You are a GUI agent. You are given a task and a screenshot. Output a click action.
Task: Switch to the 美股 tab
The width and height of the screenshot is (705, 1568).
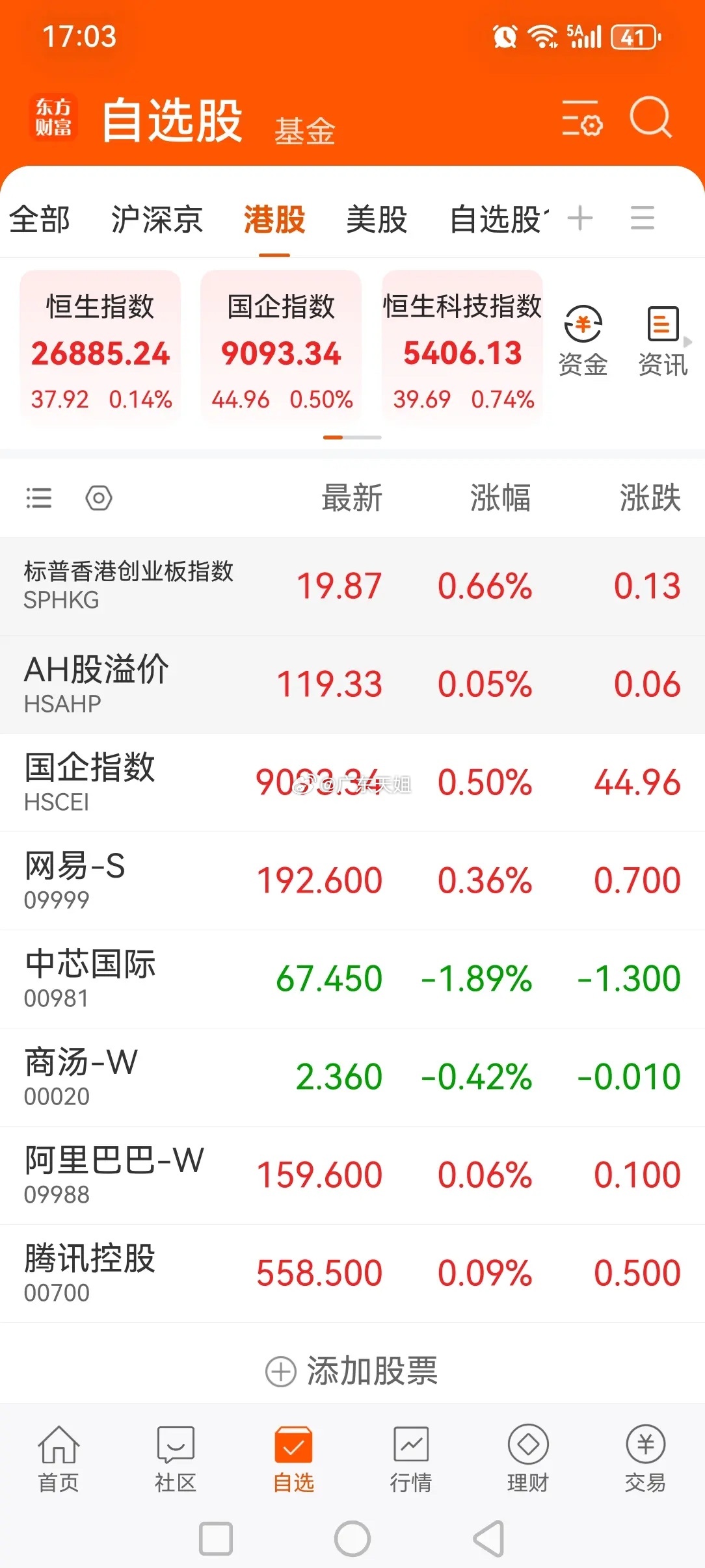coord(377,220)
